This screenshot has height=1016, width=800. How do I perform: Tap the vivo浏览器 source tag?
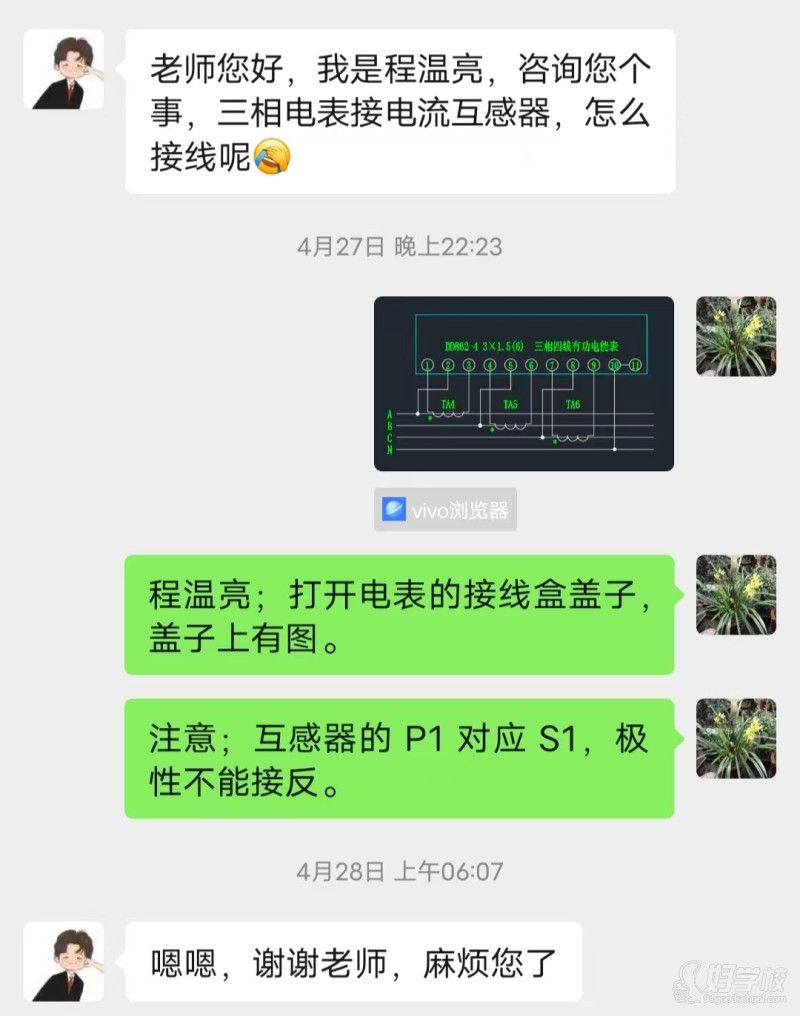[446, 510]
